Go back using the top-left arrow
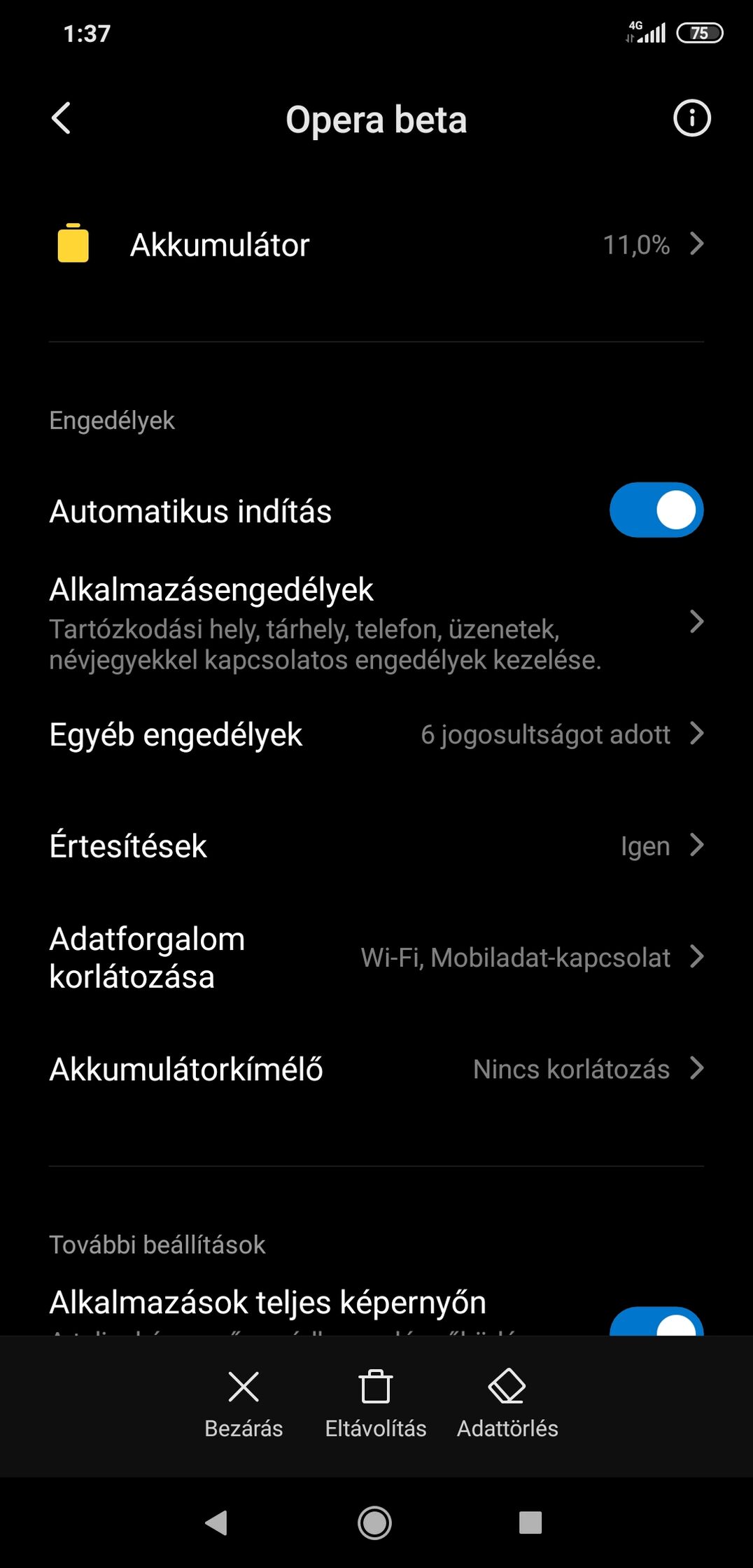This screenshot has width=753, height=1568. click(62, 118)
